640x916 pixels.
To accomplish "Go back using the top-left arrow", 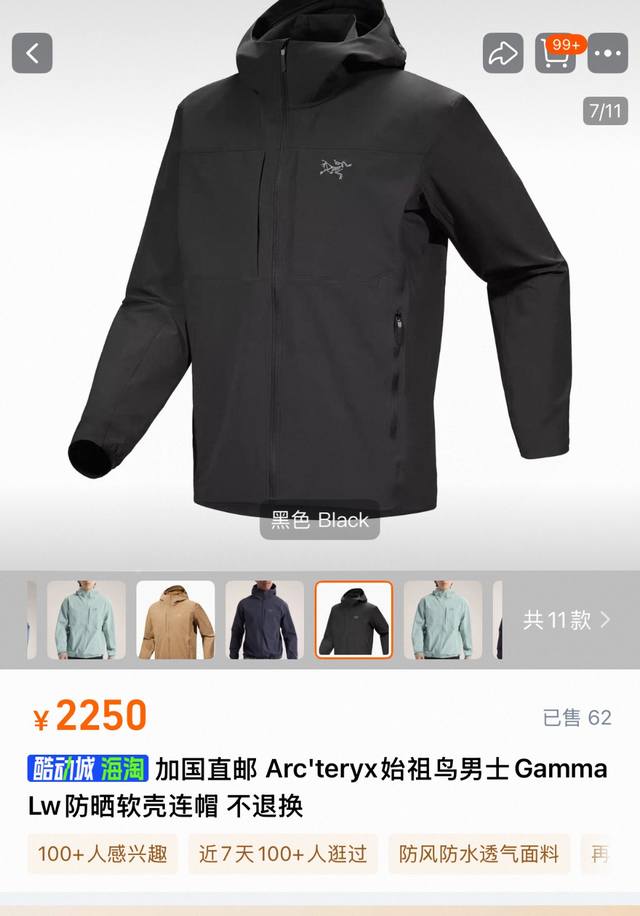I will pos(32,53).
